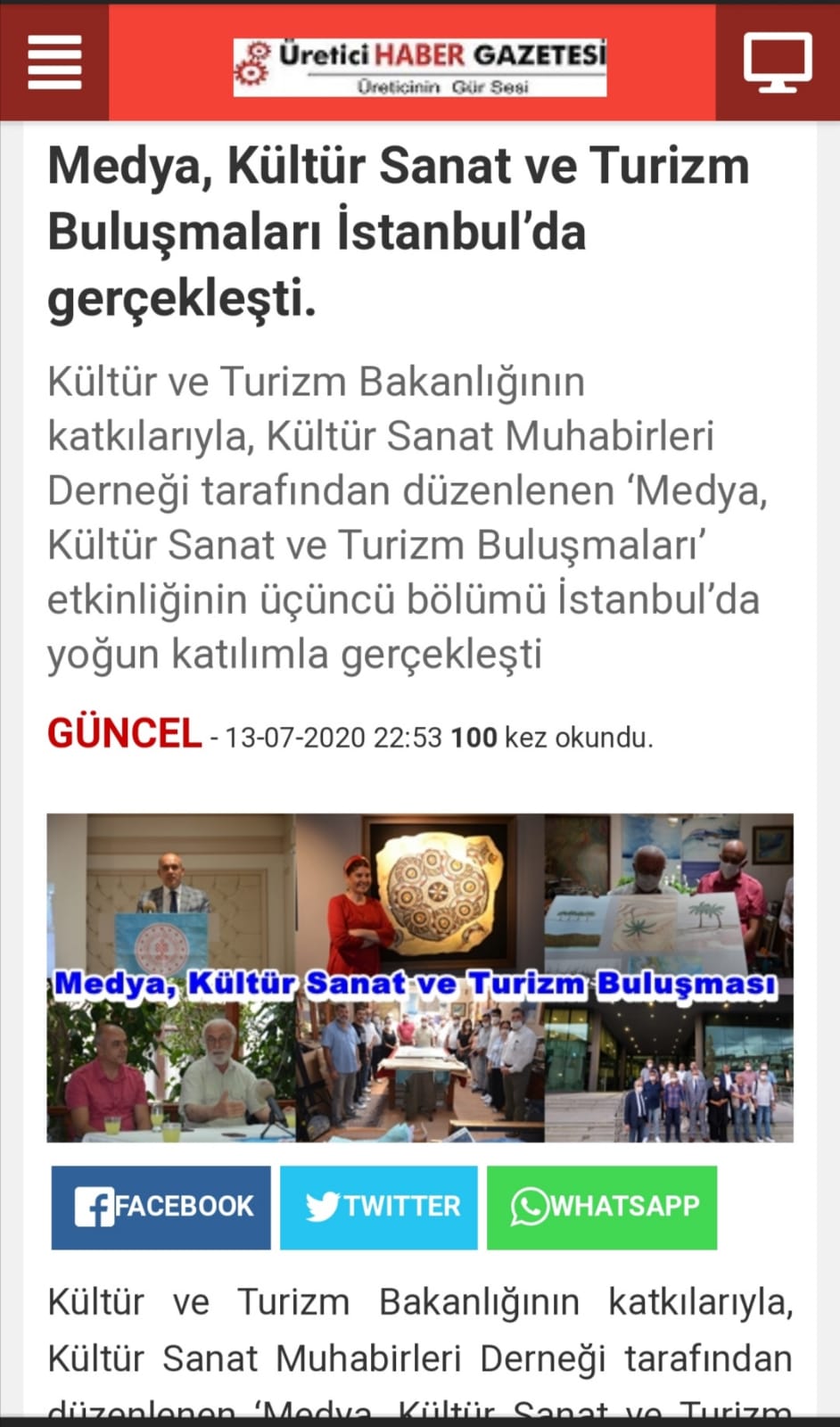
Task: Open the hamburger menu
Action: 54,62
